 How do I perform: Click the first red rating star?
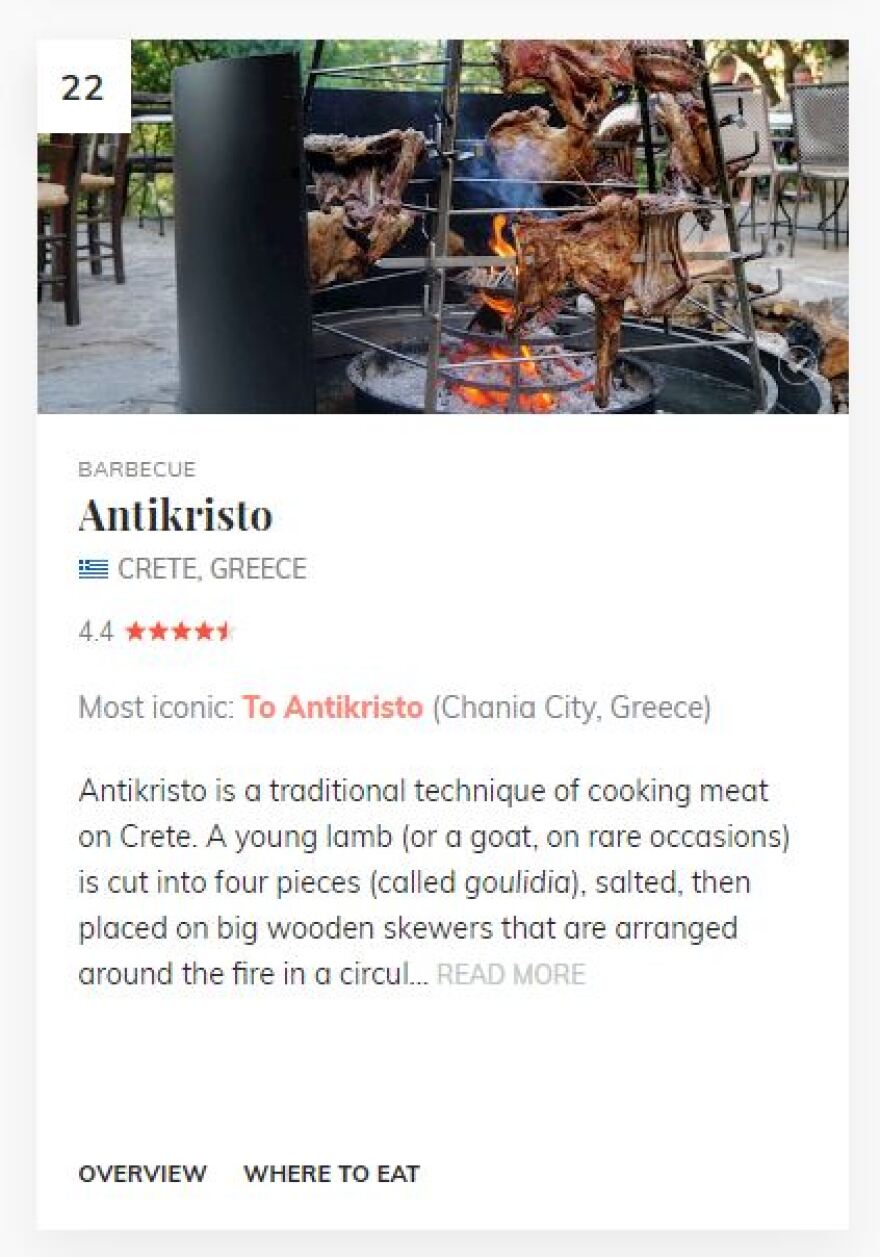pos(137,631)
